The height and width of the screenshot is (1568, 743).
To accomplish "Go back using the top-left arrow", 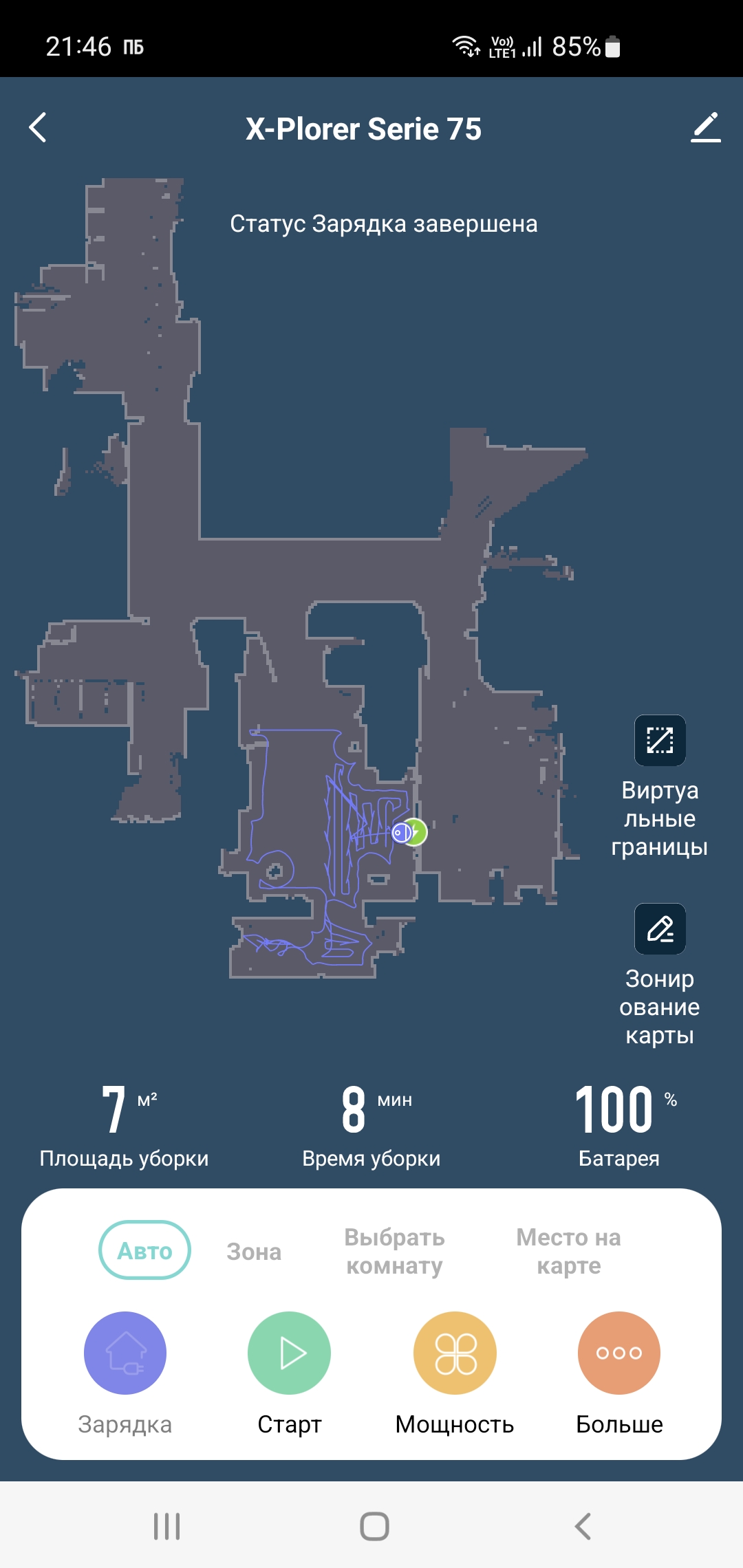I will pyautogui.click(x=39, y=128).
